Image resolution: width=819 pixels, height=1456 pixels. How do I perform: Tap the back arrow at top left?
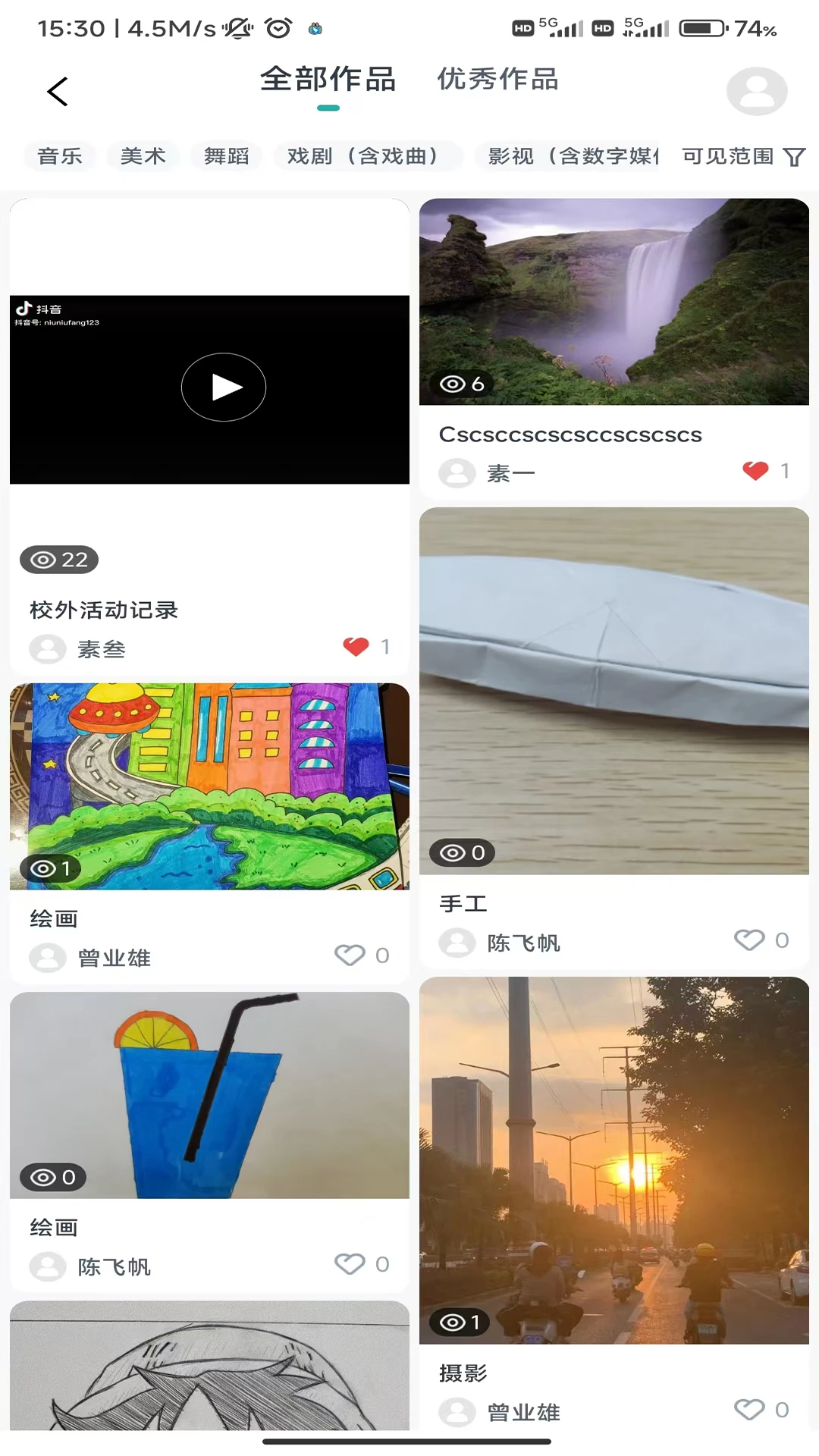pyautogui.click(x=58, y=90)
